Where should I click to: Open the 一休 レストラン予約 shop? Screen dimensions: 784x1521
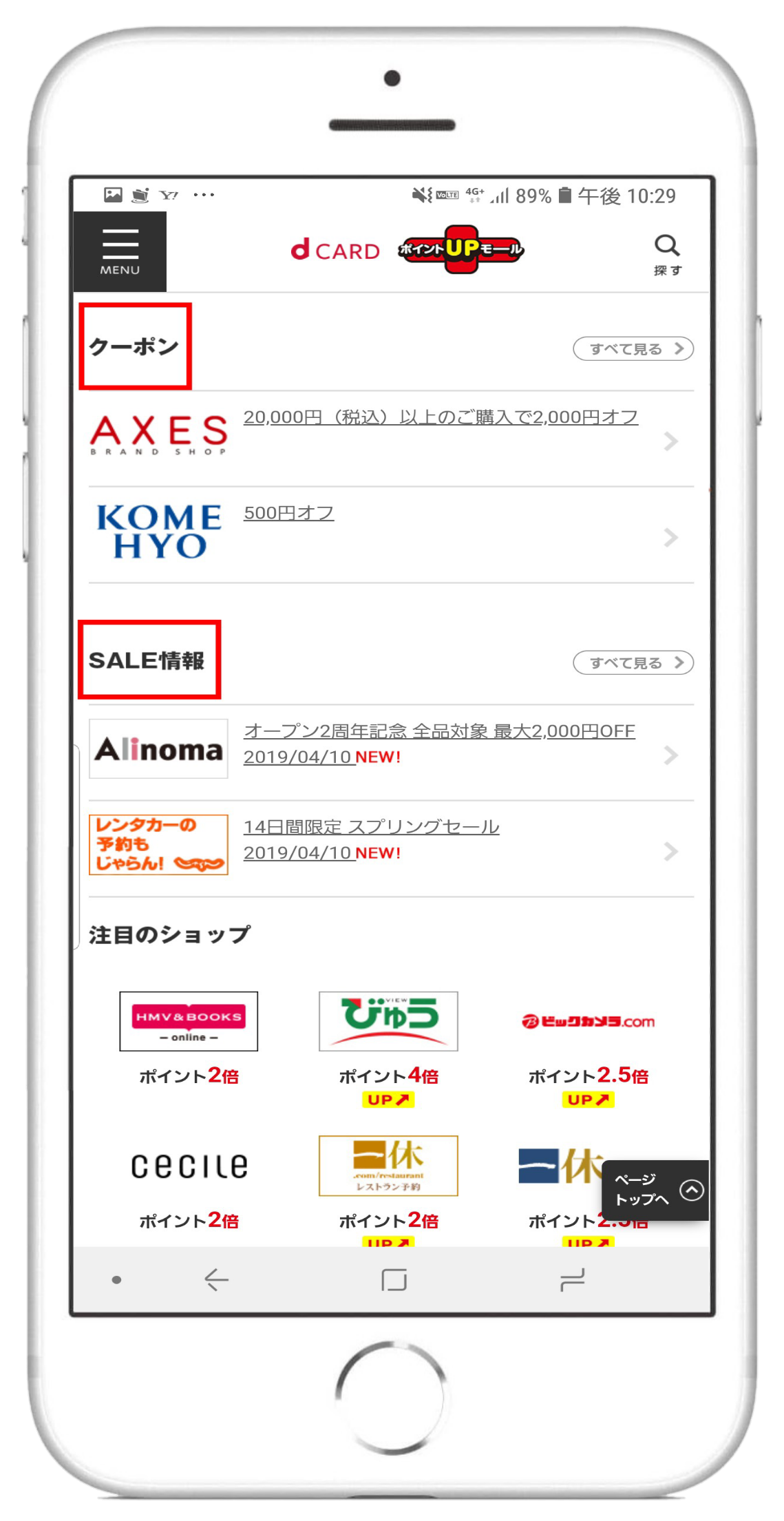pyautogui.click(x=388, y=1190)
